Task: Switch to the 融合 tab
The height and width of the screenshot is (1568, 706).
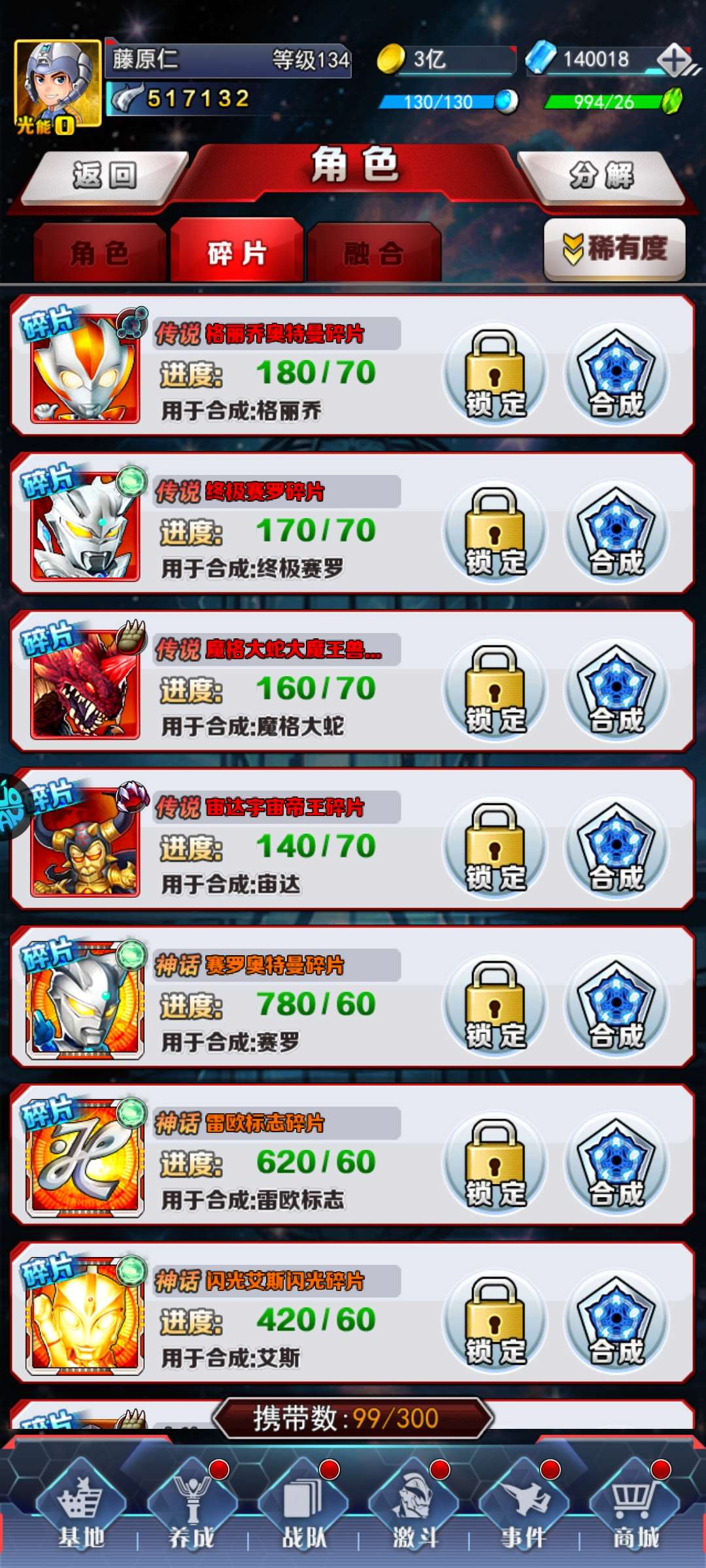Action: [x=374, y=253]
